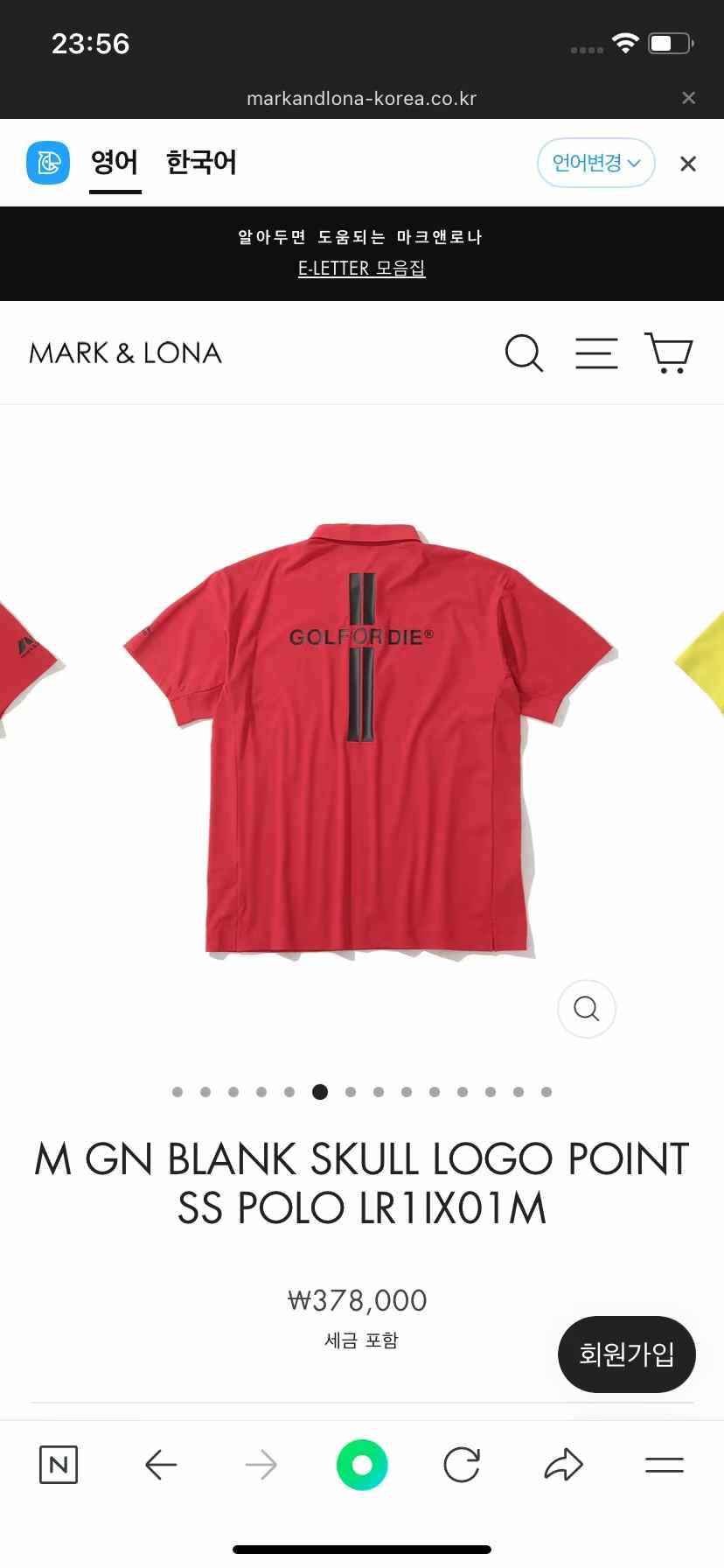Open the E-LETTER 모음집 link
Viewport: 724px width, 1568px height.
click(x=361, y=269)
